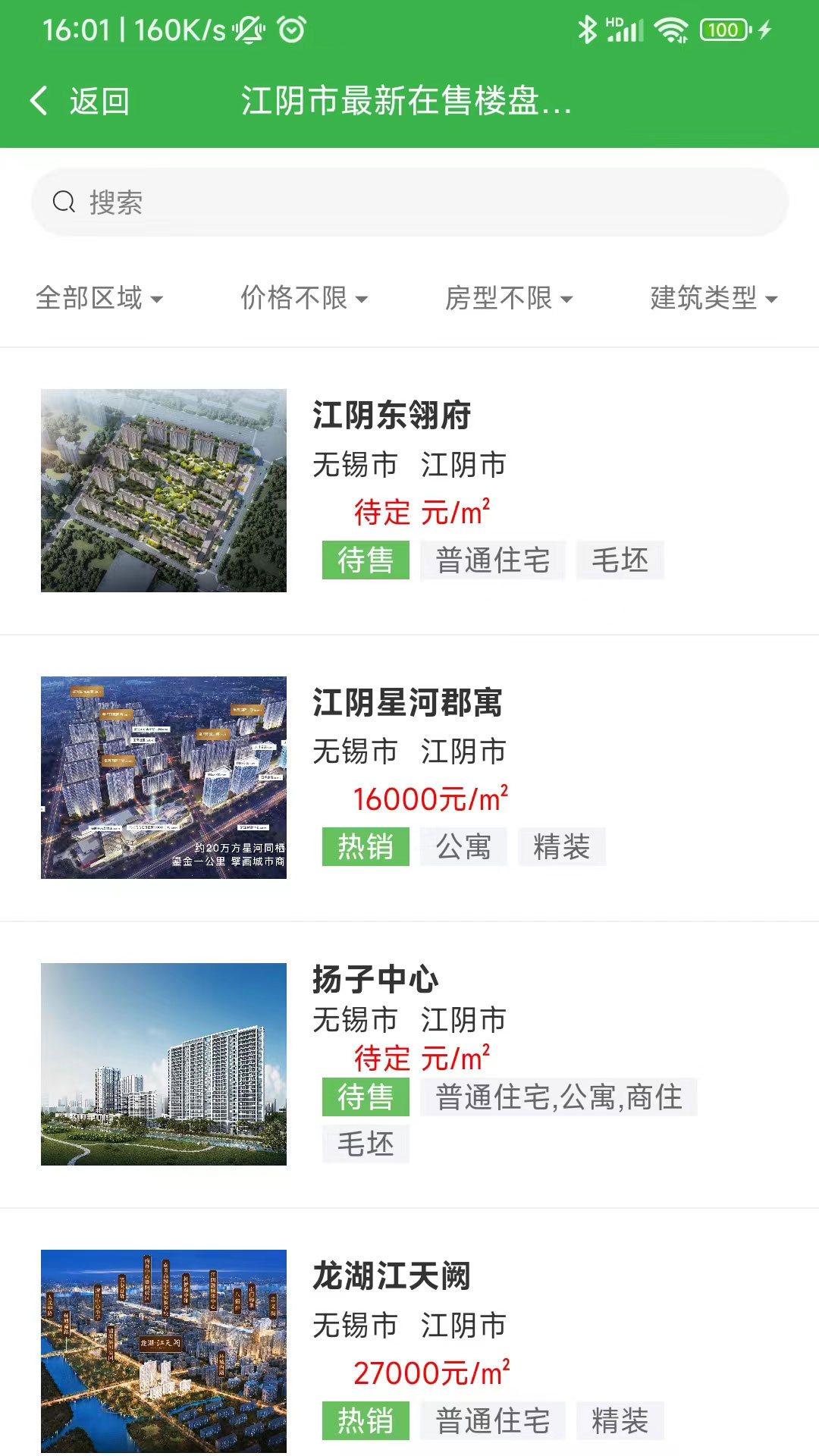
Task: Tap the Wi-Fi icon in status bar
Action: tap(670, 28)
